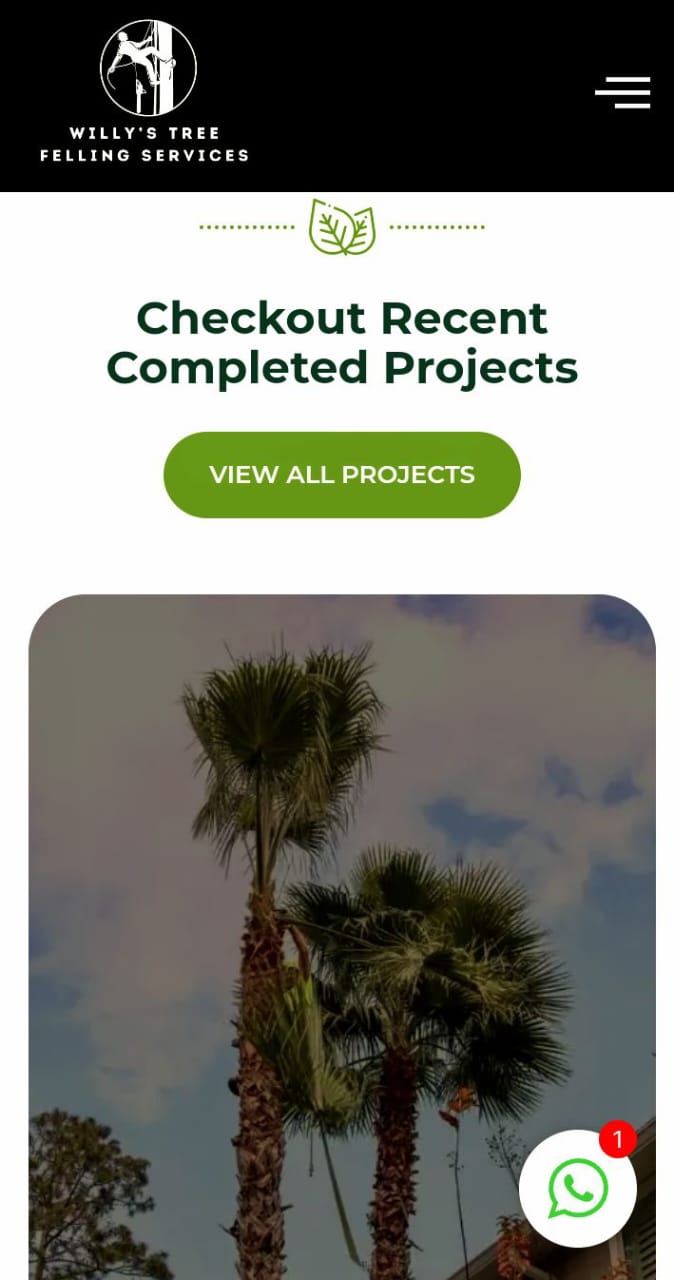Tap the View All Projects button
The width and height of the screenshot is (674, 1280).
point(342,475)
